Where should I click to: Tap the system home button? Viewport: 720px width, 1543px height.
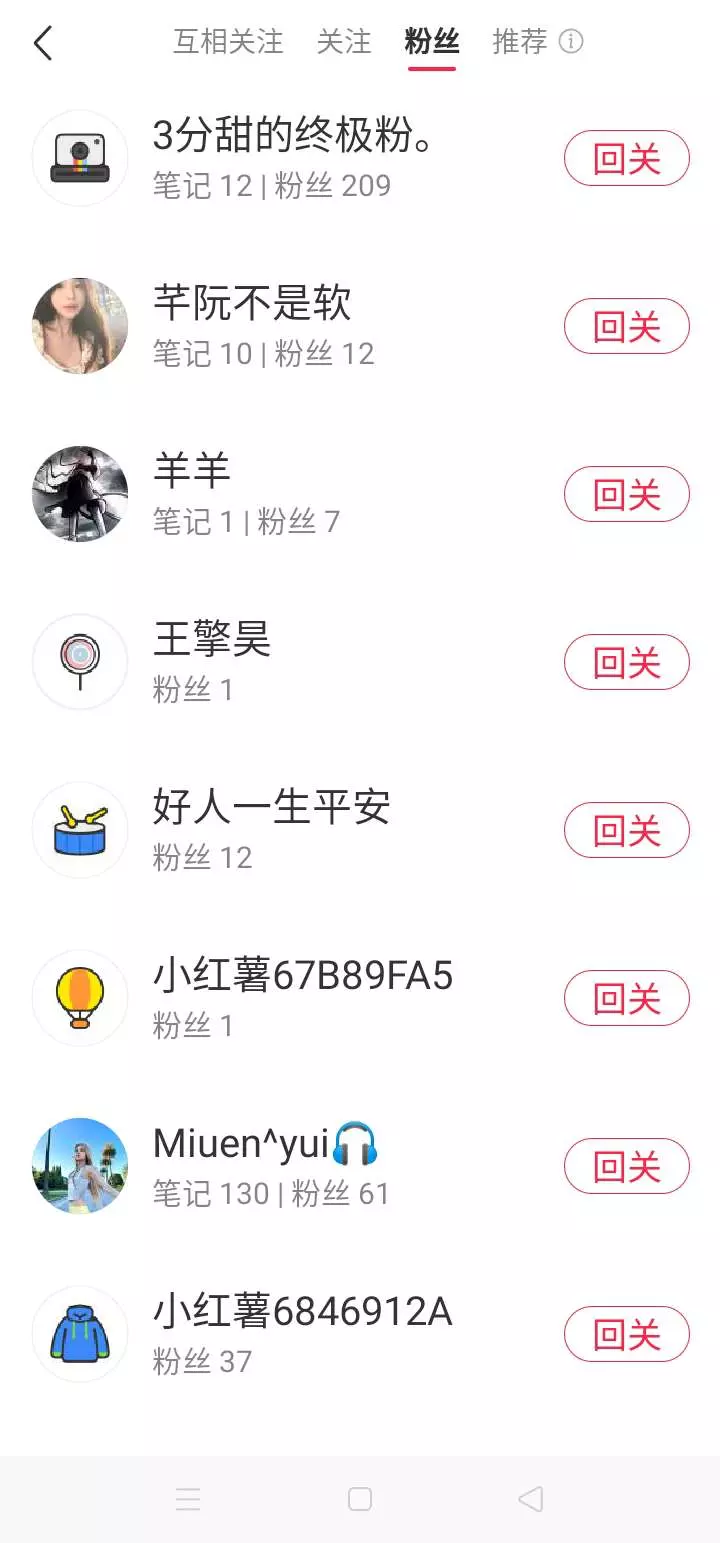point(360,1499)
